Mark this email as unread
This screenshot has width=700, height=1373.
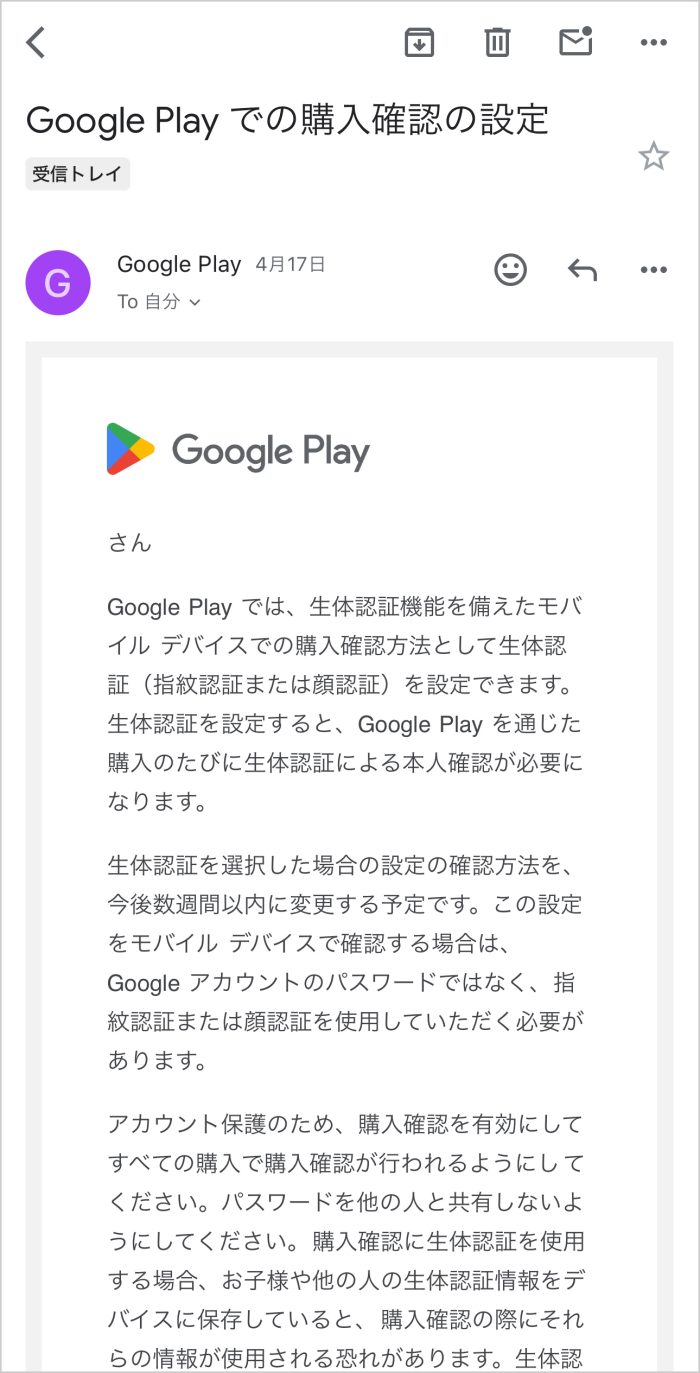coord(575,42)
